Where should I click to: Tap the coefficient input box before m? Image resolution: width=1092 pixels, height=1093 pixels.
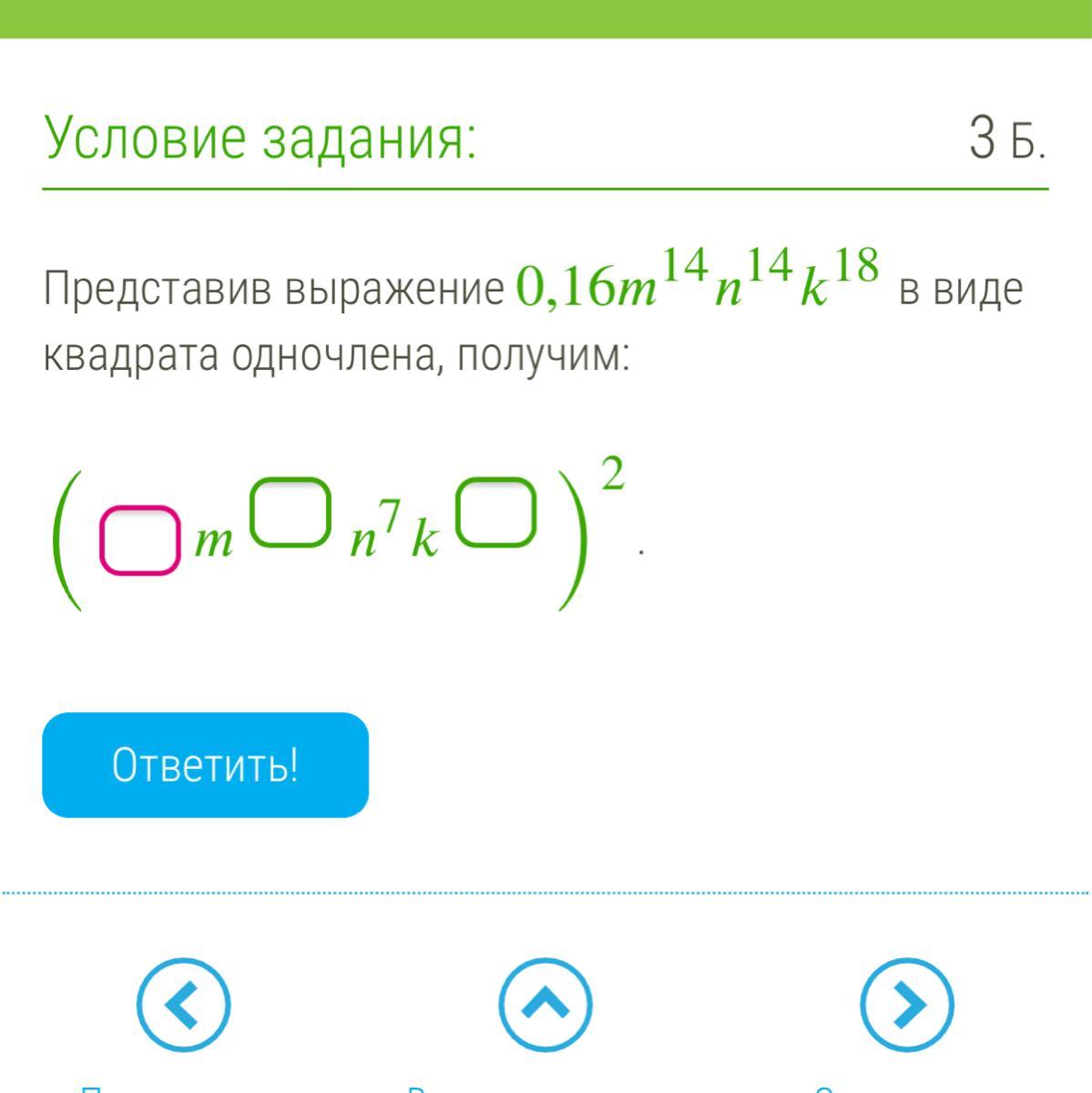[139, 541]
